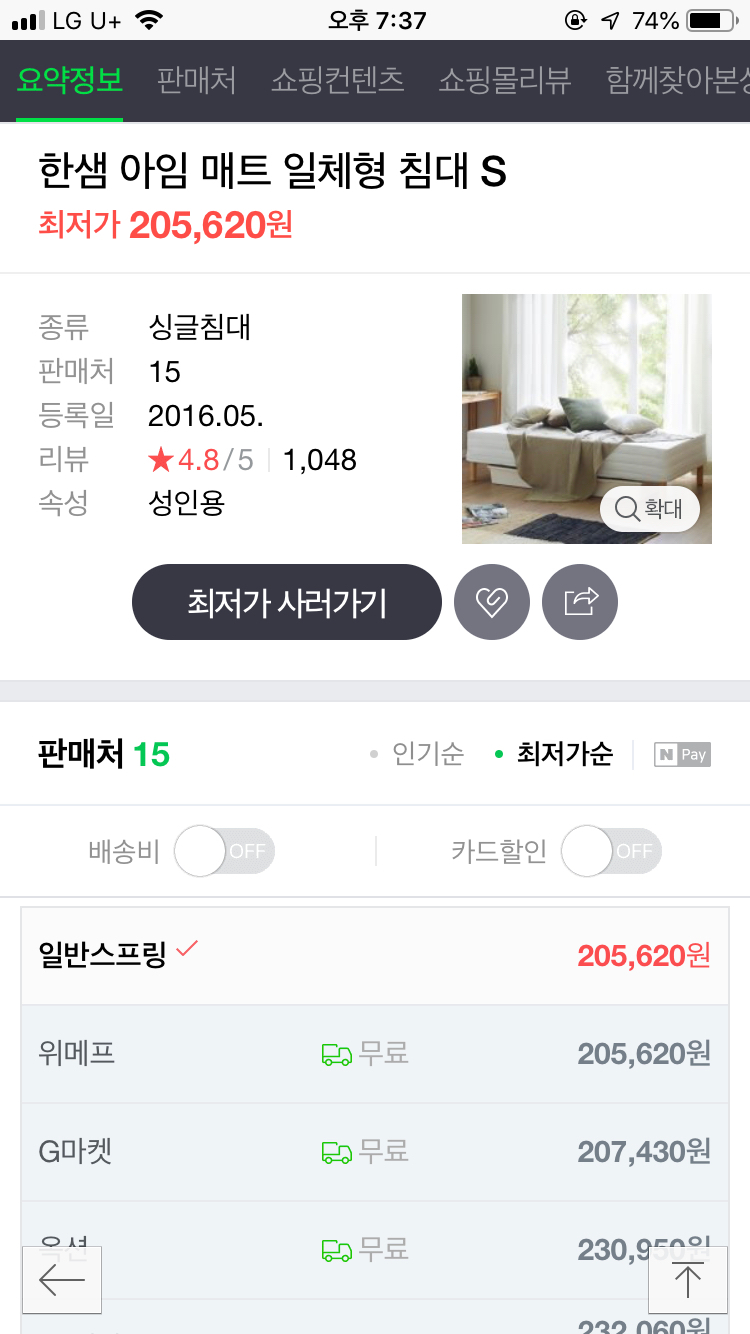Expand the 일반스프링 option row
This screenshot has width=750, height=1334.
374,955
